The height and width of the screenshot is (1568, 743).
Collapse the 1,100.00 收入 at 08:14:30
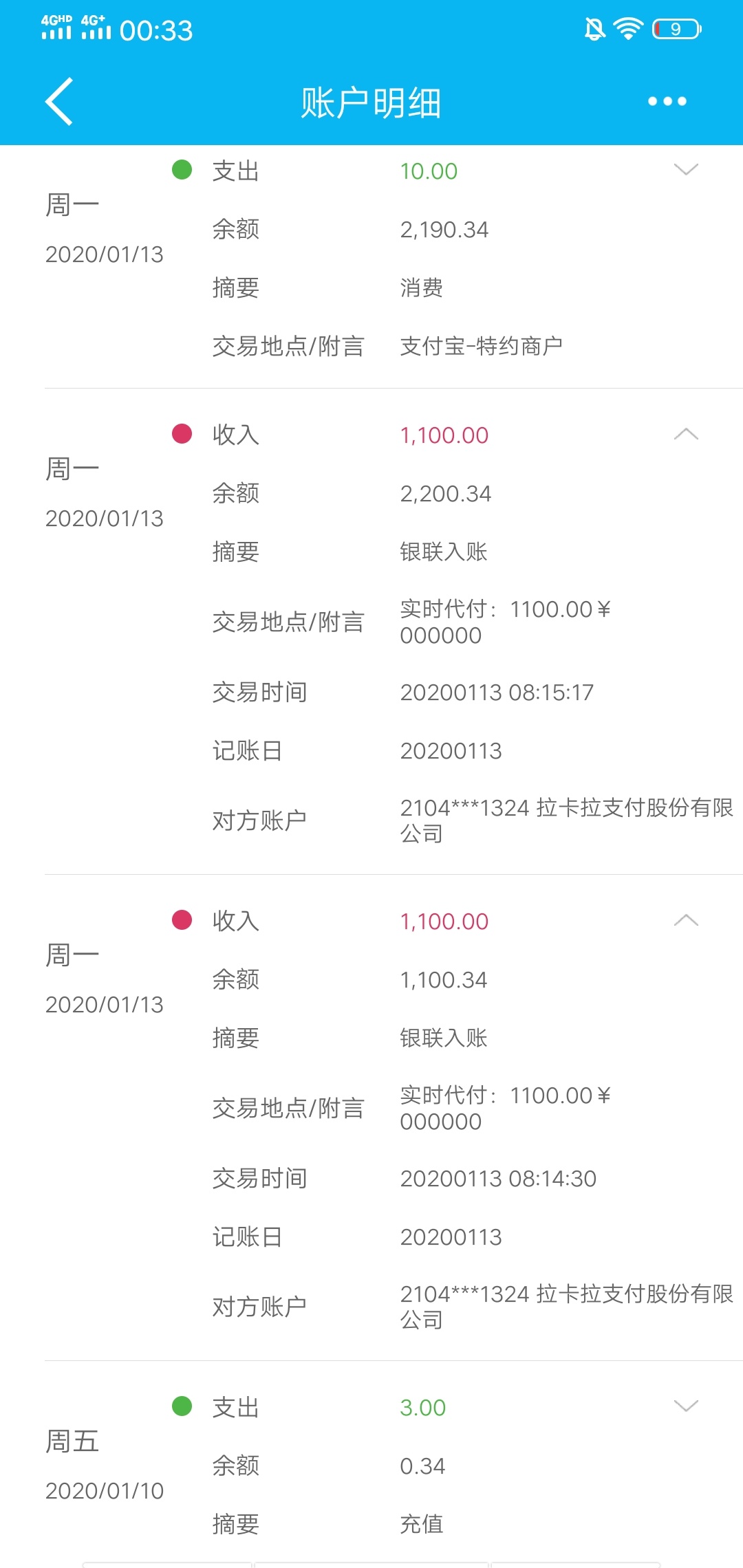tap(686, 919)
